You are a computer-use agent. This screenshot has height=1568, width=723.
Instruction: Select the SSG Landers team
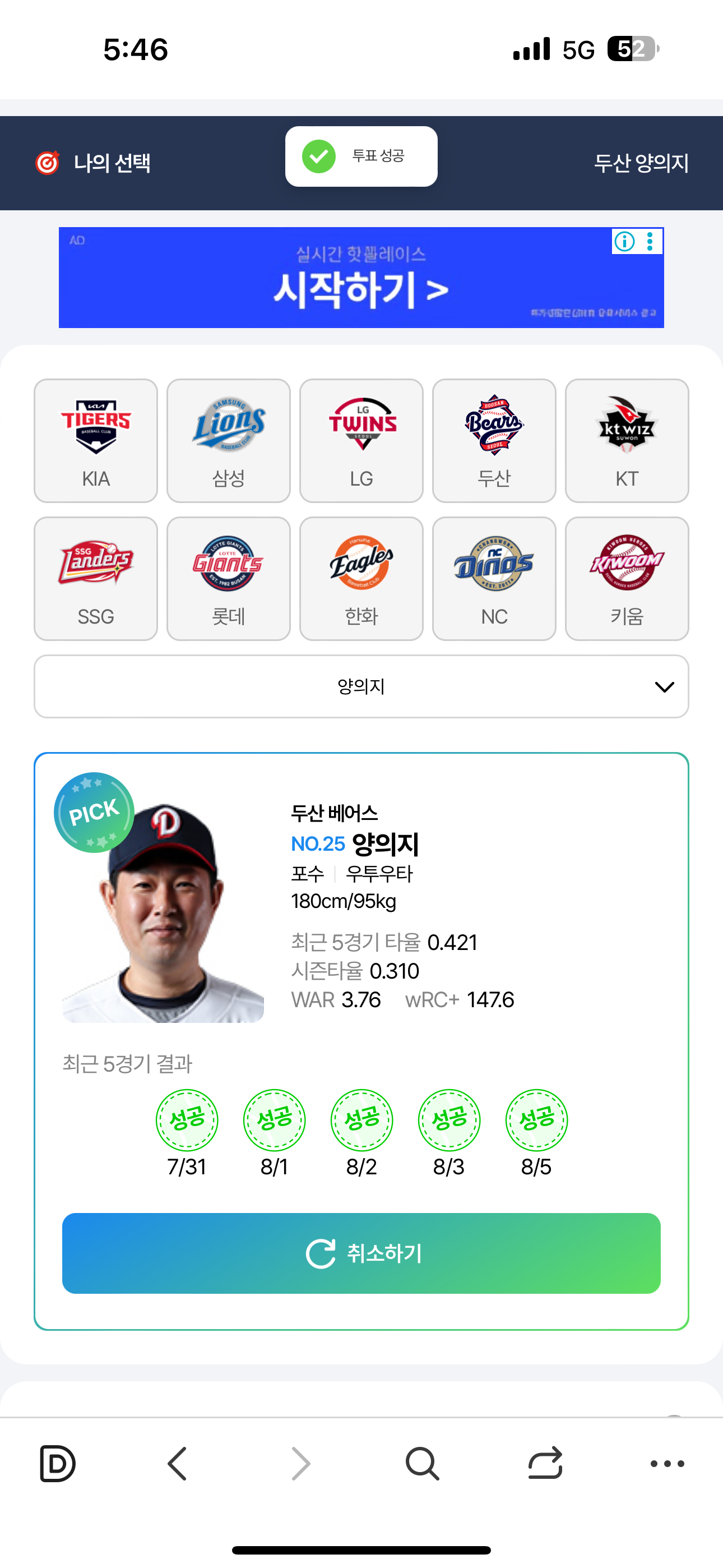(95, 578)
